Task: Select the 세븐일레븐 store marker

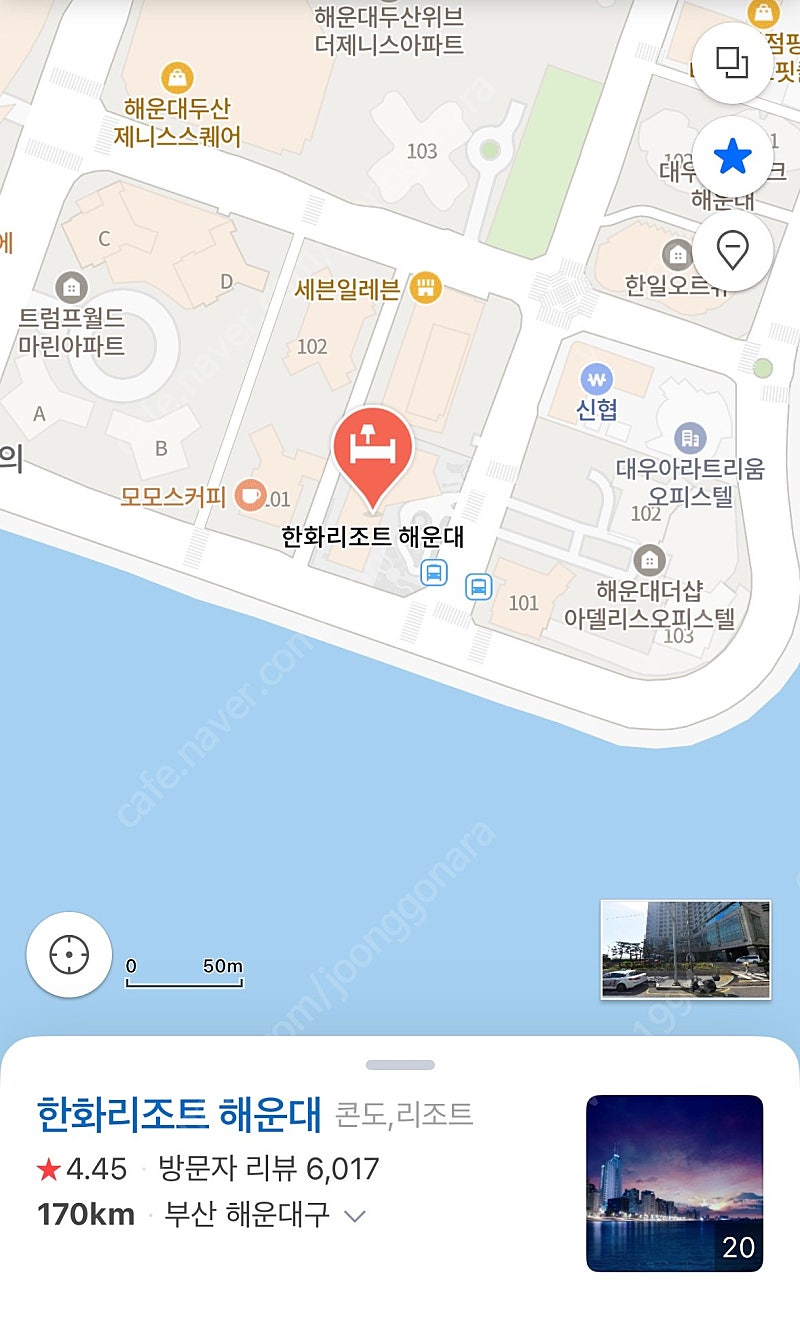Action: [427, 289]
